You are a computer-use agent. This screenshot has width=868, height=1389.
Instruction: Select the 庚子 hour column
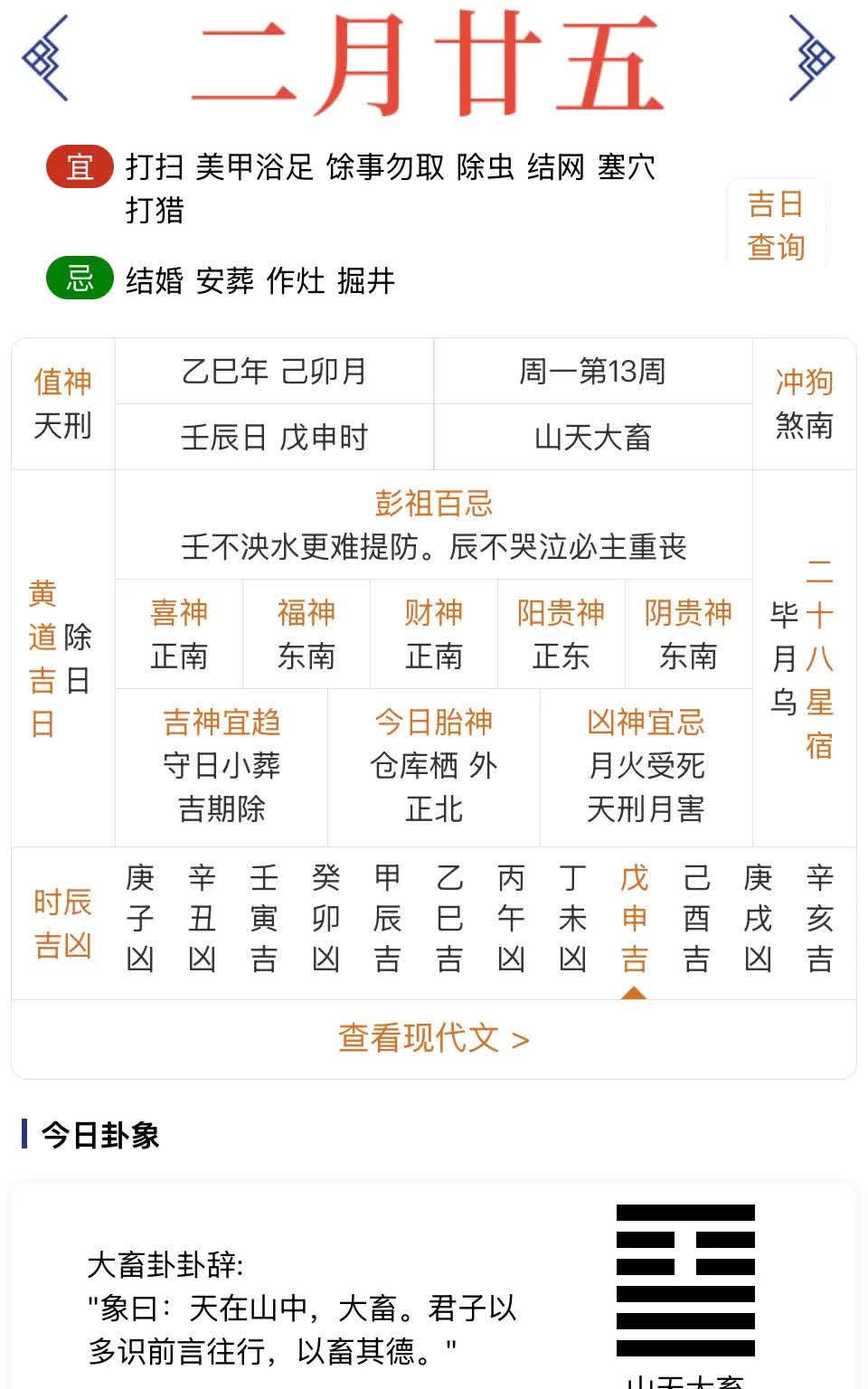[x=140, y=918]
